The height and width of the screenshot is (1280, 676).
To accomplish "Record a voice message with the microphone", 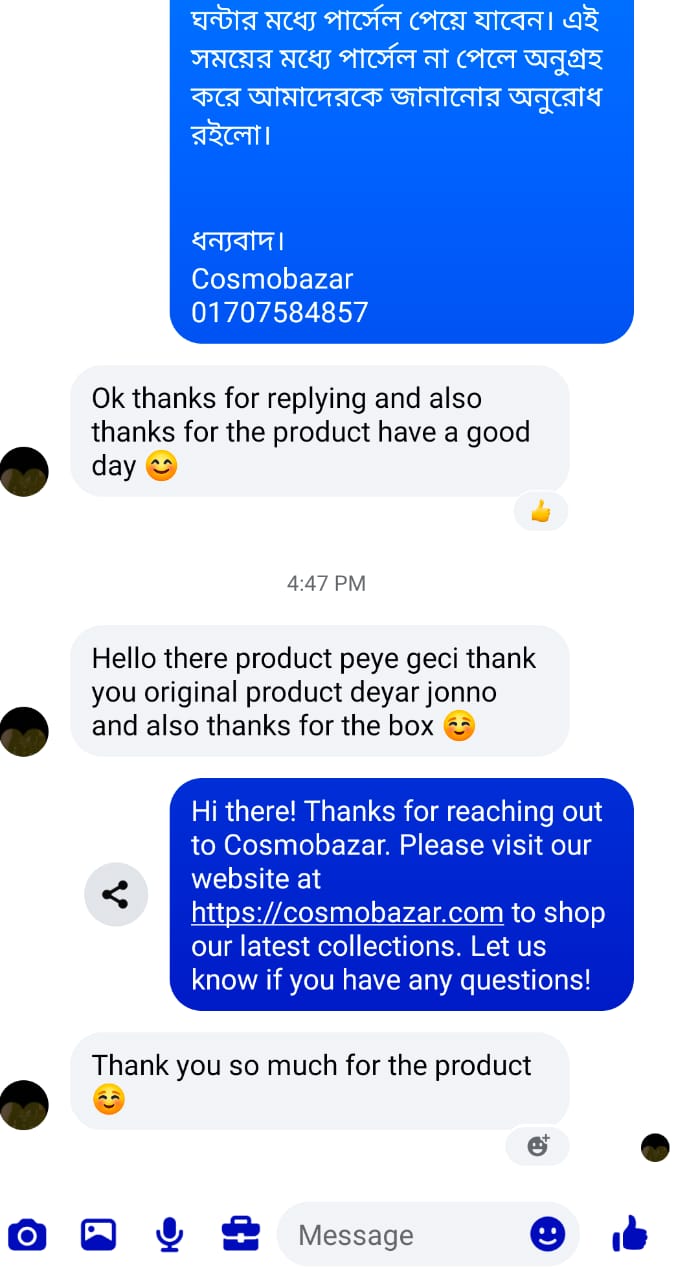I will (x=170, y=1235).
